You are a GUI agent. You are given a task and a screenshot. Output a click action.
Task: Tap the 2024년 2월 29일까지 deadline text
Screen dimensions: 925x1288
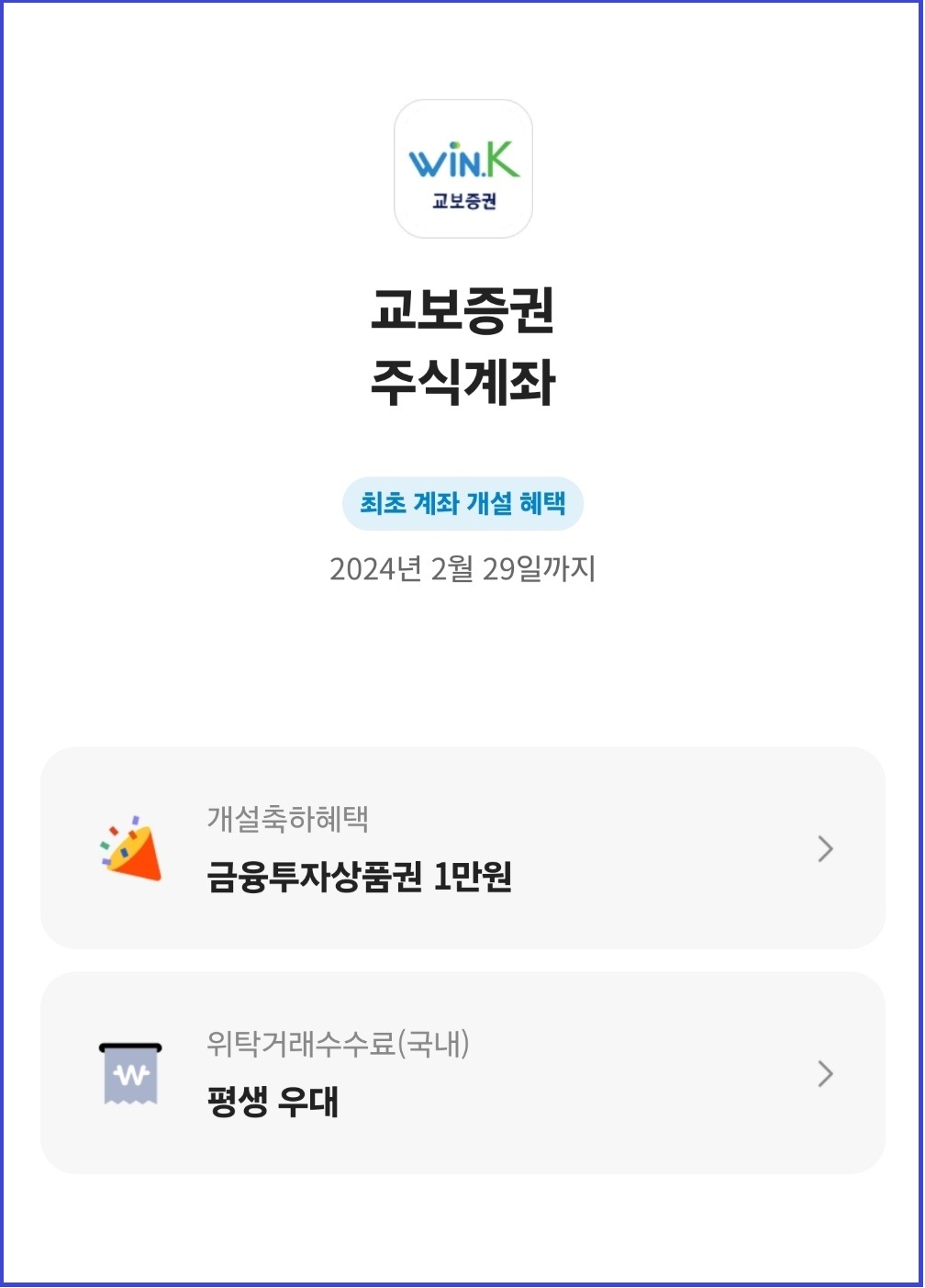point(462,569)
